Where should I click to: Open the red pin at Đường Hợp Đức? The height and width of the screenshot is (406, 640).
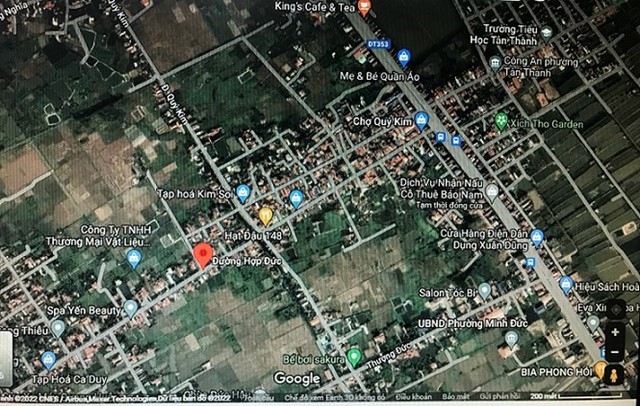point(202,254)
